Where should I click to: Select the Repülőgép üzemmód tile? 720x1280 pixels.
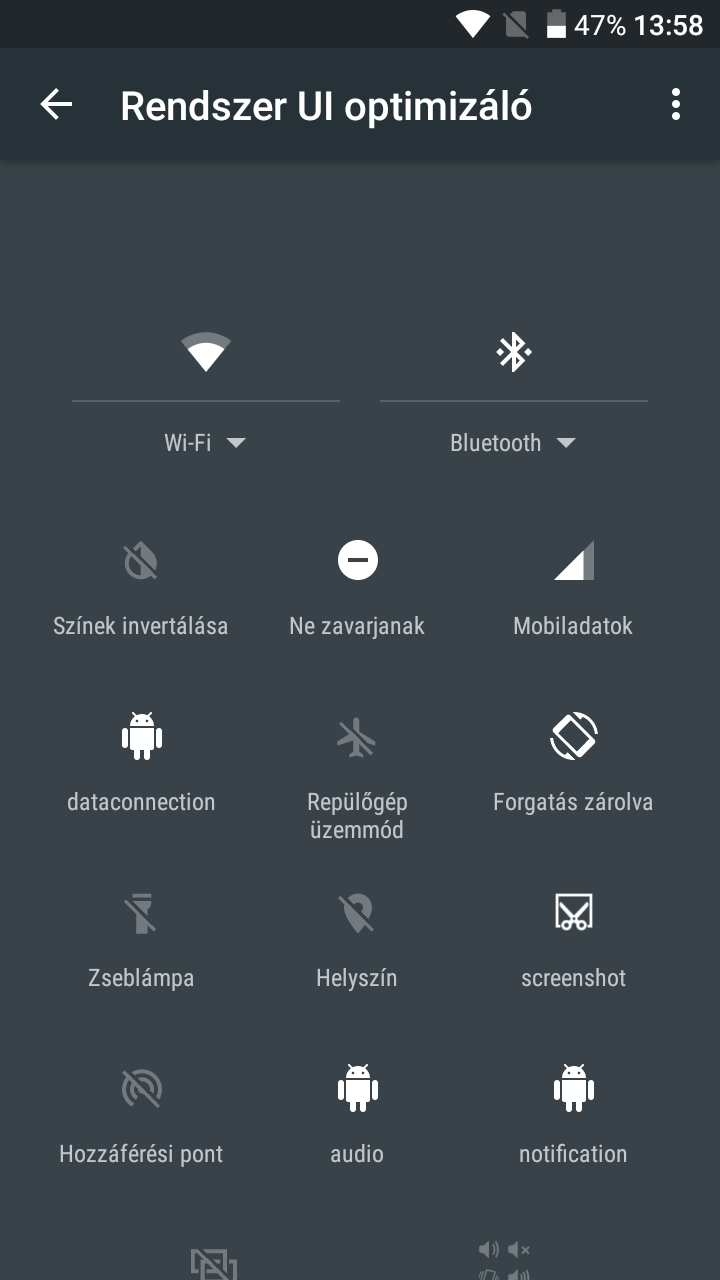[357, 770]
